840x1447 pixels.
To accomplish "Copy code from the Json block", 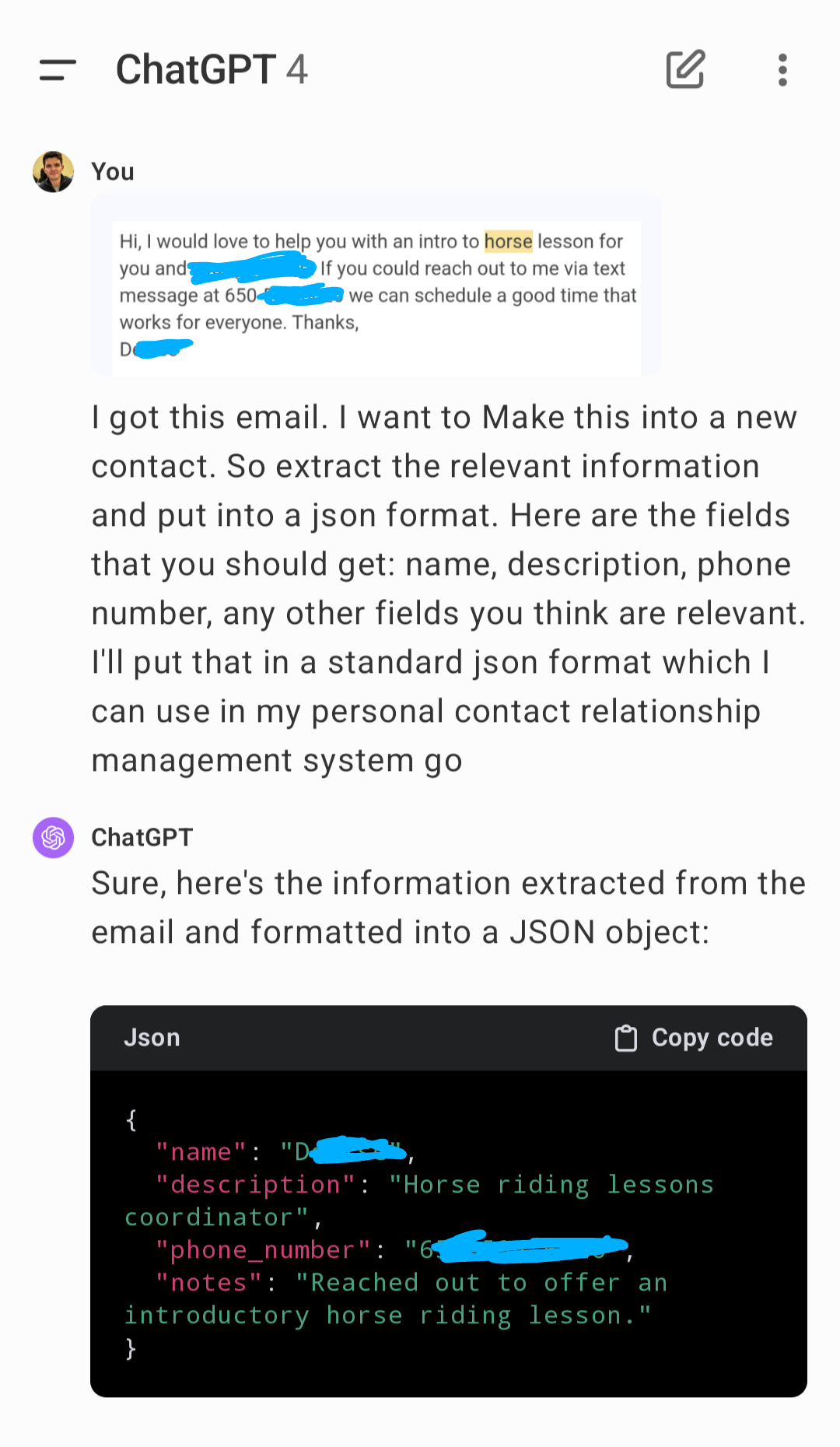I will point(694,1038).
